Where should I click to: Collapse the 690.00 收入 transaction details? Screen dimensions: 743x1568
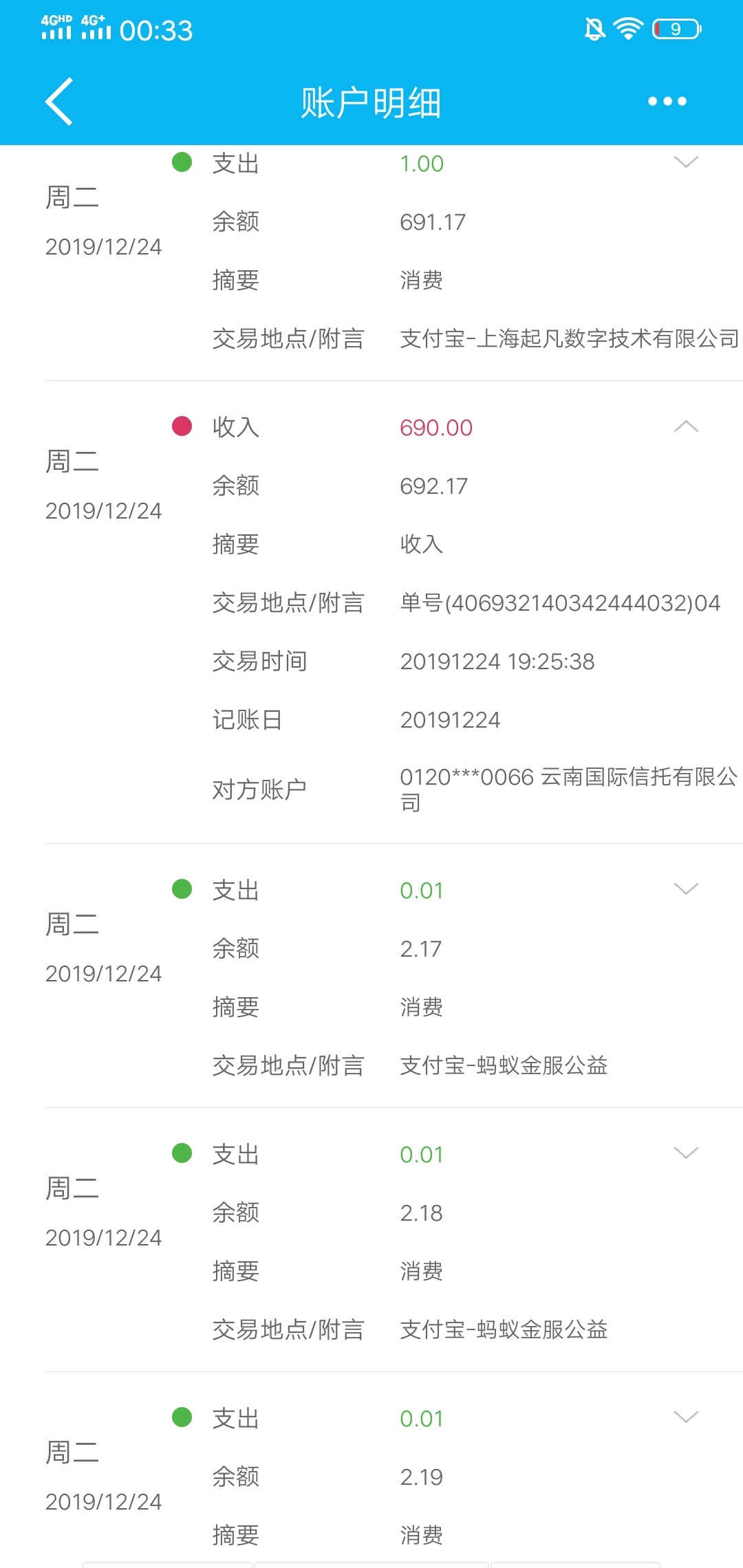click(686, 426)
